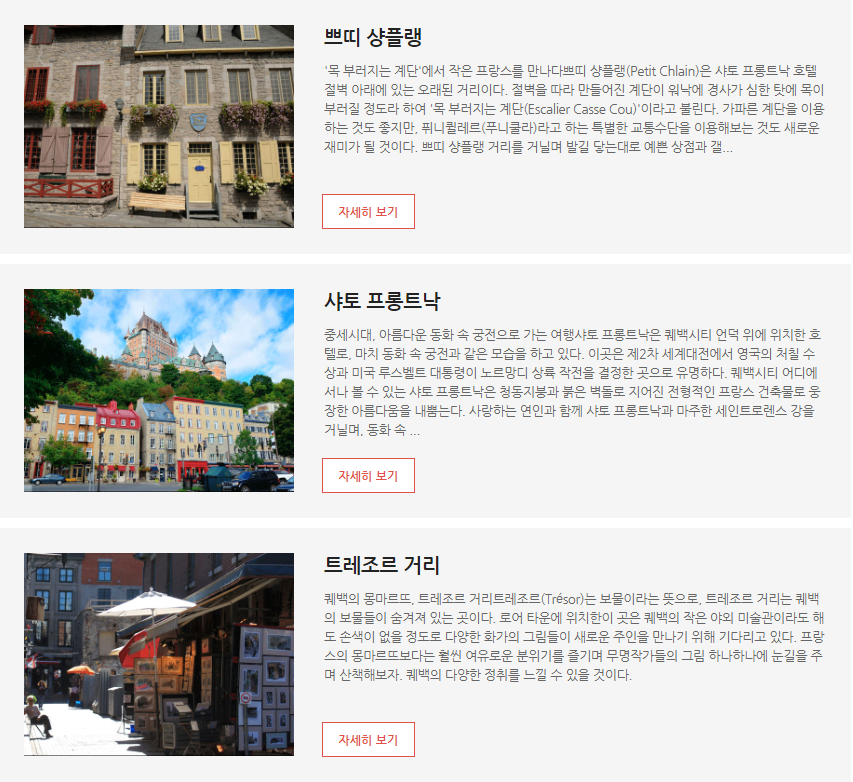Select 자세히 보기 for 트레조르 거리
This screenshot has width=853, height=782.
tap(368, 740)
